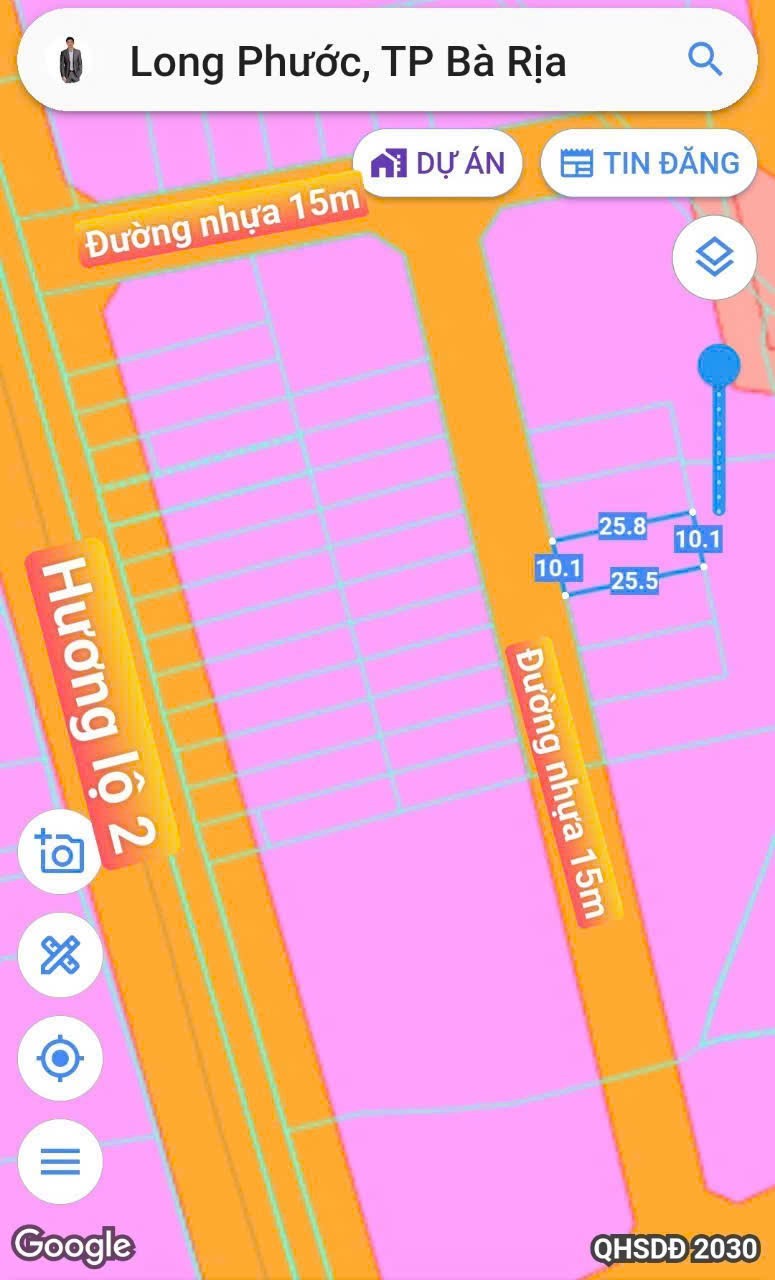Open the DỰ ÁN projects chip
Screen dimensions: 775x1280
click(x=437, y=163)
